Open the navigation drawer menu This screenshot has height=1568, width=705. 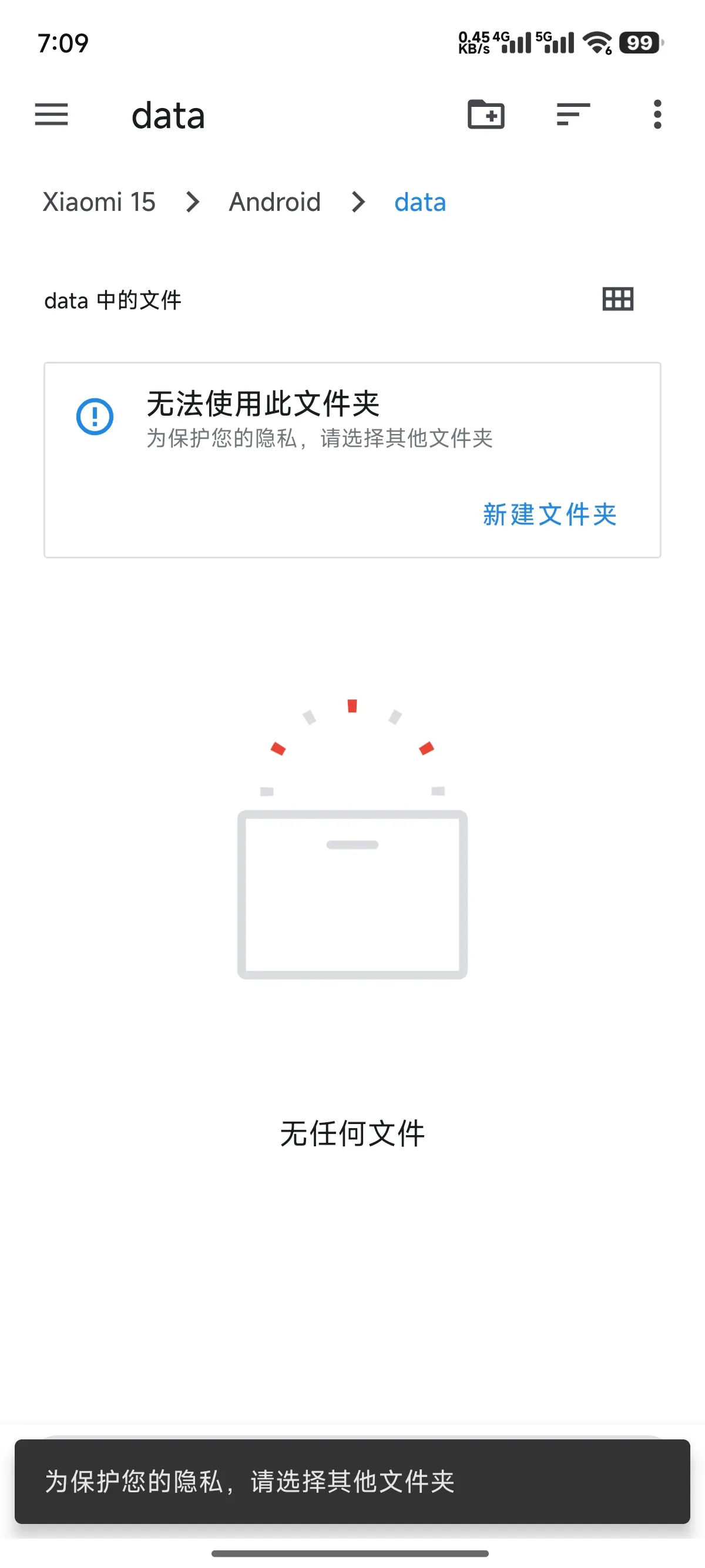tap(52, 115)
